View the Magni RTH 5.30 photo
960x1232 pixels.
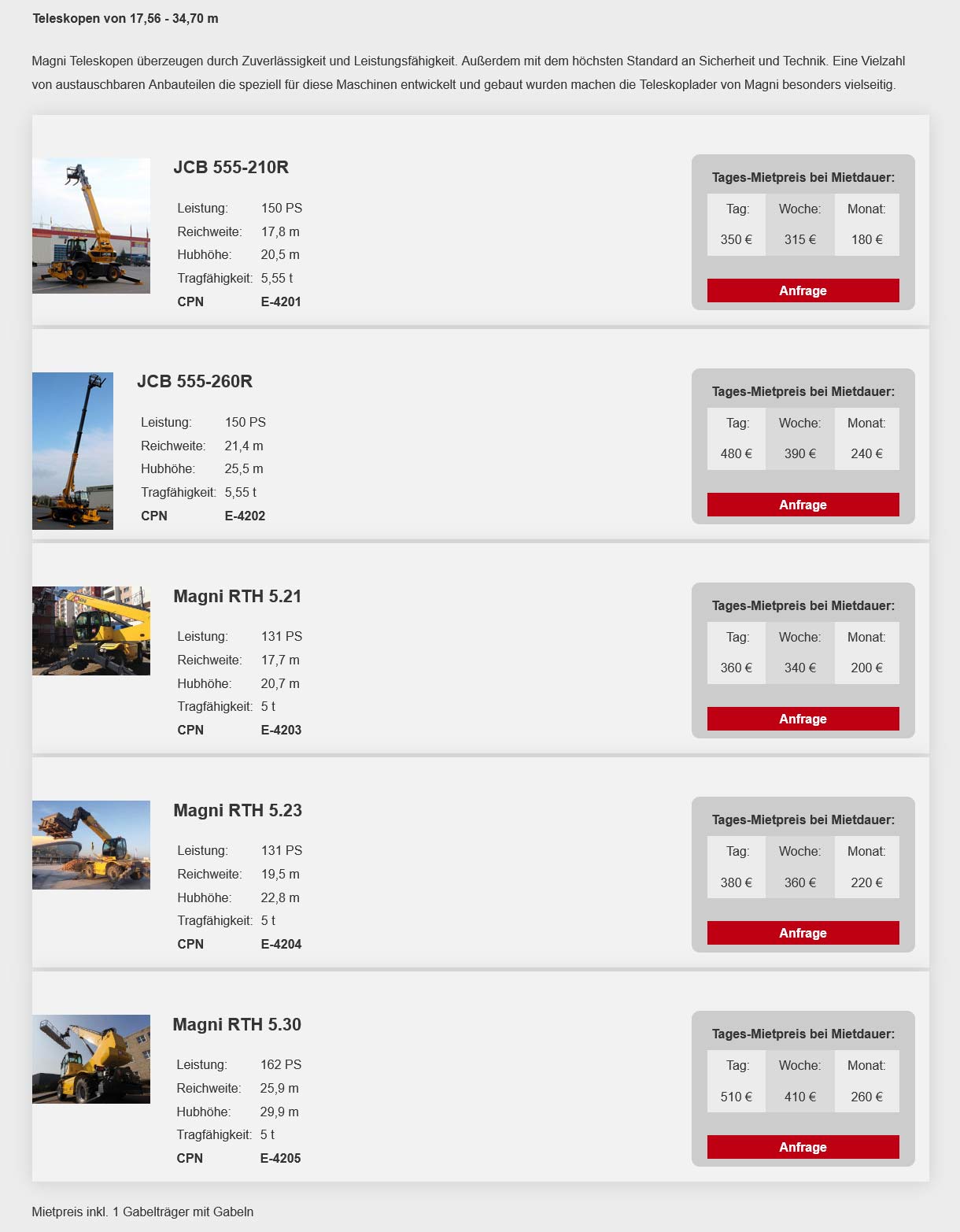click(x=91, y=1059)
